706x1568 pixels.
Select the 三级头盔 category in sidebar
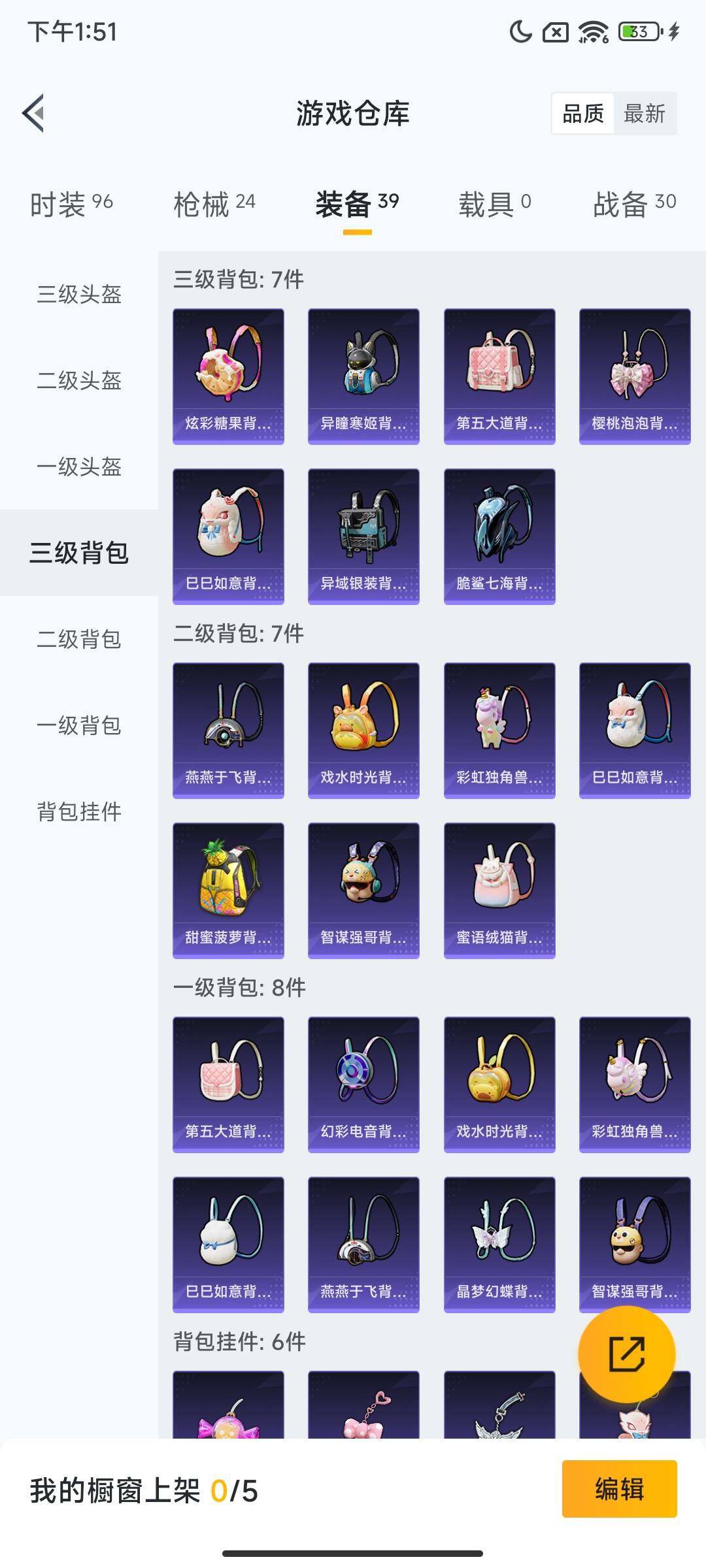78,295
